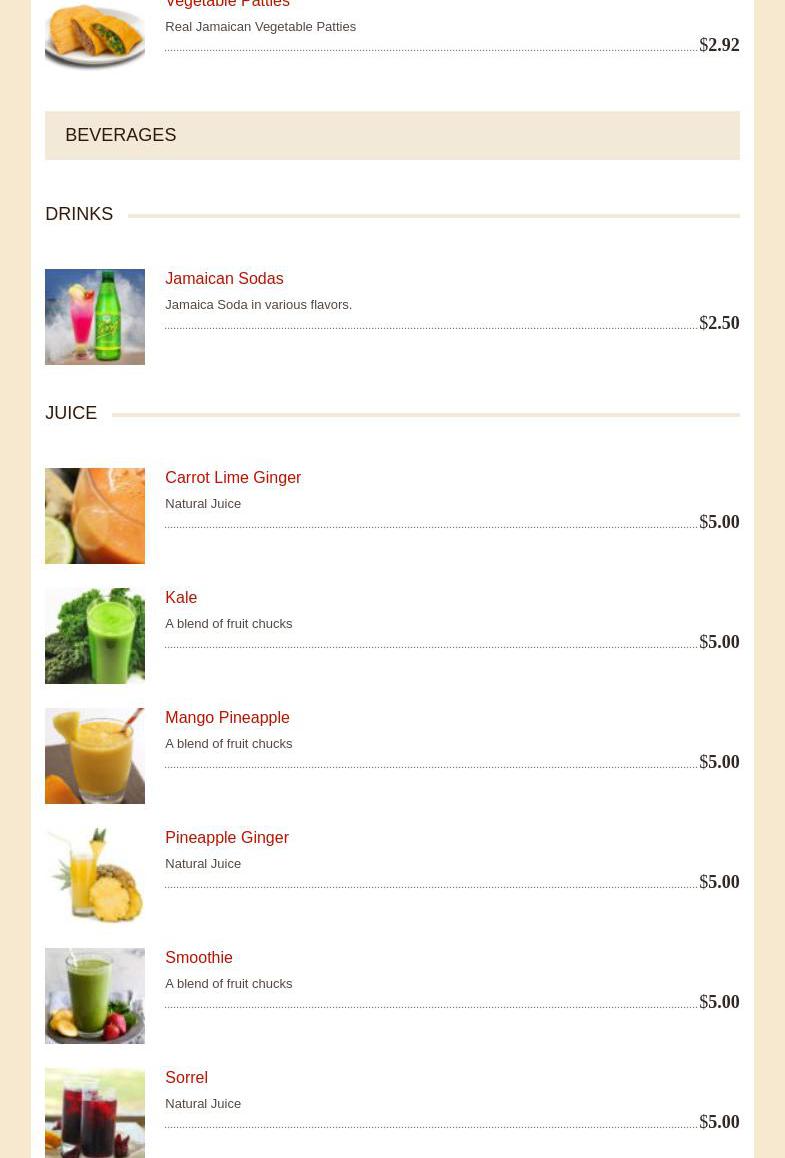Select Carrot Lime Ginger juice
This screenshot has width=785, height=1158.
233,478
